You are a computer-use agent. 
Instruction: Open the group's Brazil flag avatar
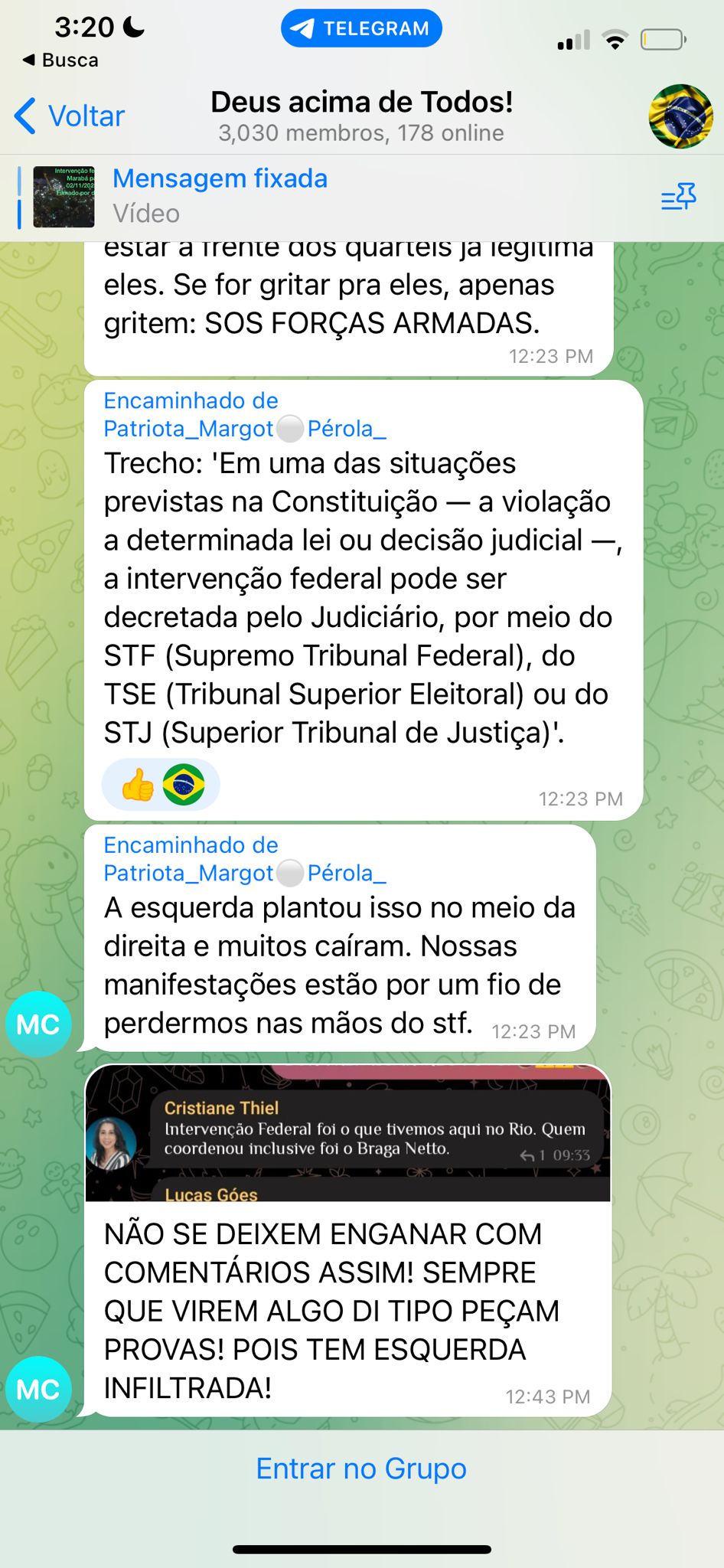pos(680,116)
